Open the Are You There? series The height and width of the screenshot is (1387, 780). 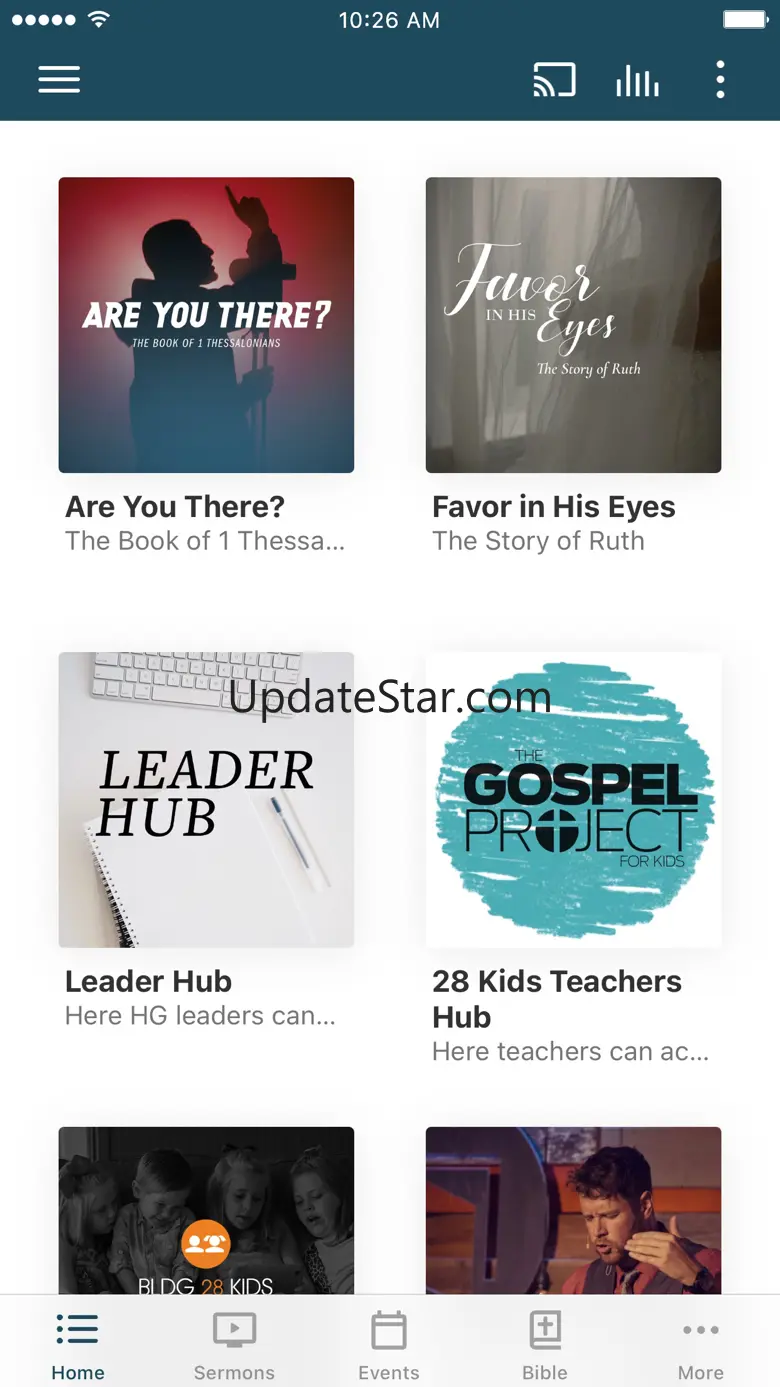pos(206,325)
